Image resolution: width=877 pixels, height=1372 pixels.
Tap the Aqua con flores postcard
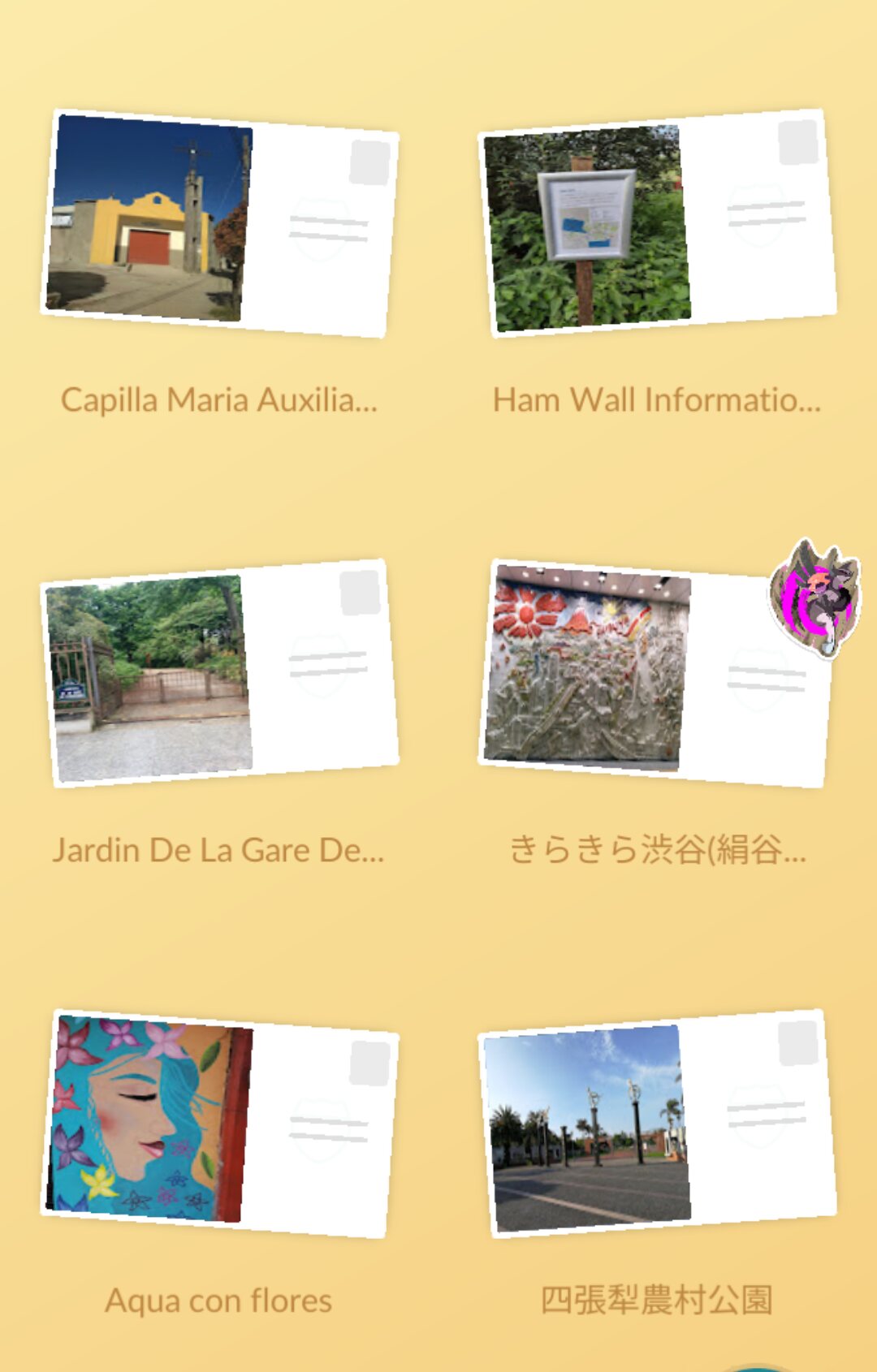coord(219,1124)
